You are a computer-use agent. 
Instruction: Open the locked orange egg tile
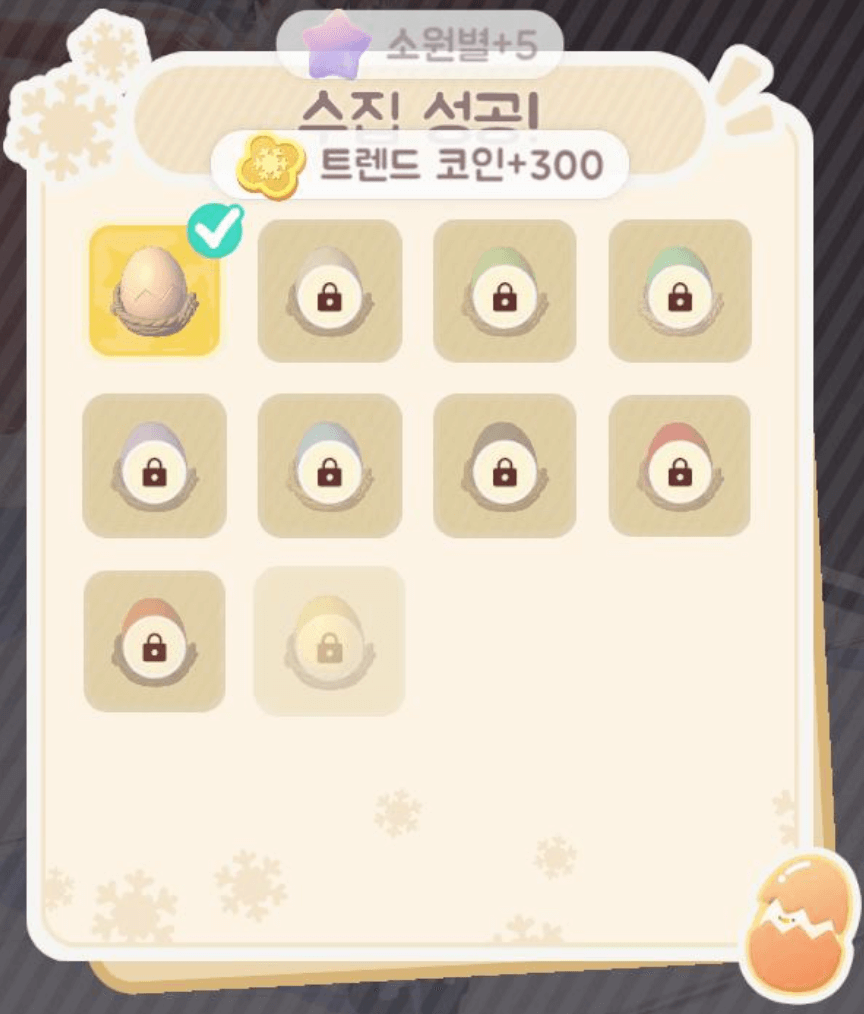[x=154, y=641]
